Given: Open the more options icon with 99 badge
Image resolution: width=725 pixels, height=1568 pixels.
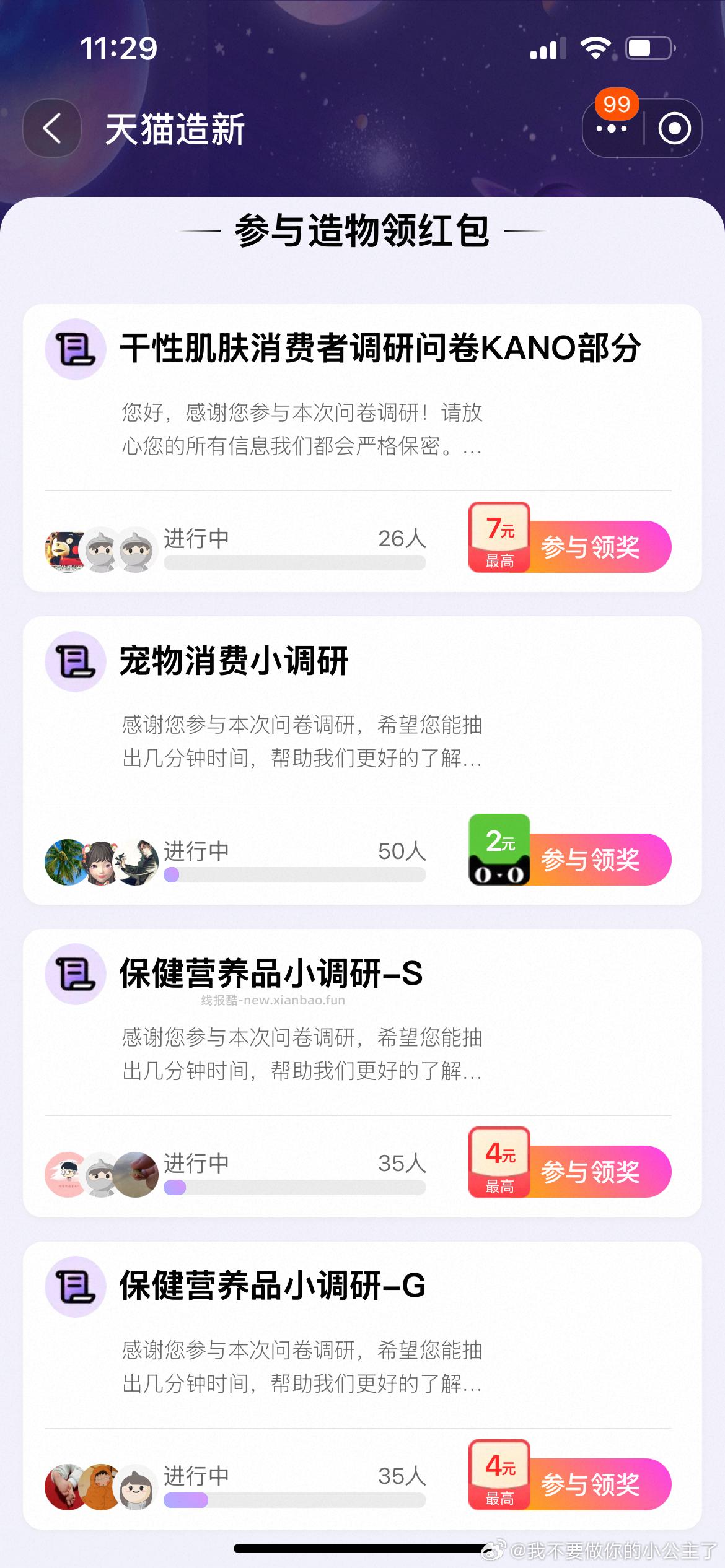Looking at the screenshot, I should (x=612, y=128).
